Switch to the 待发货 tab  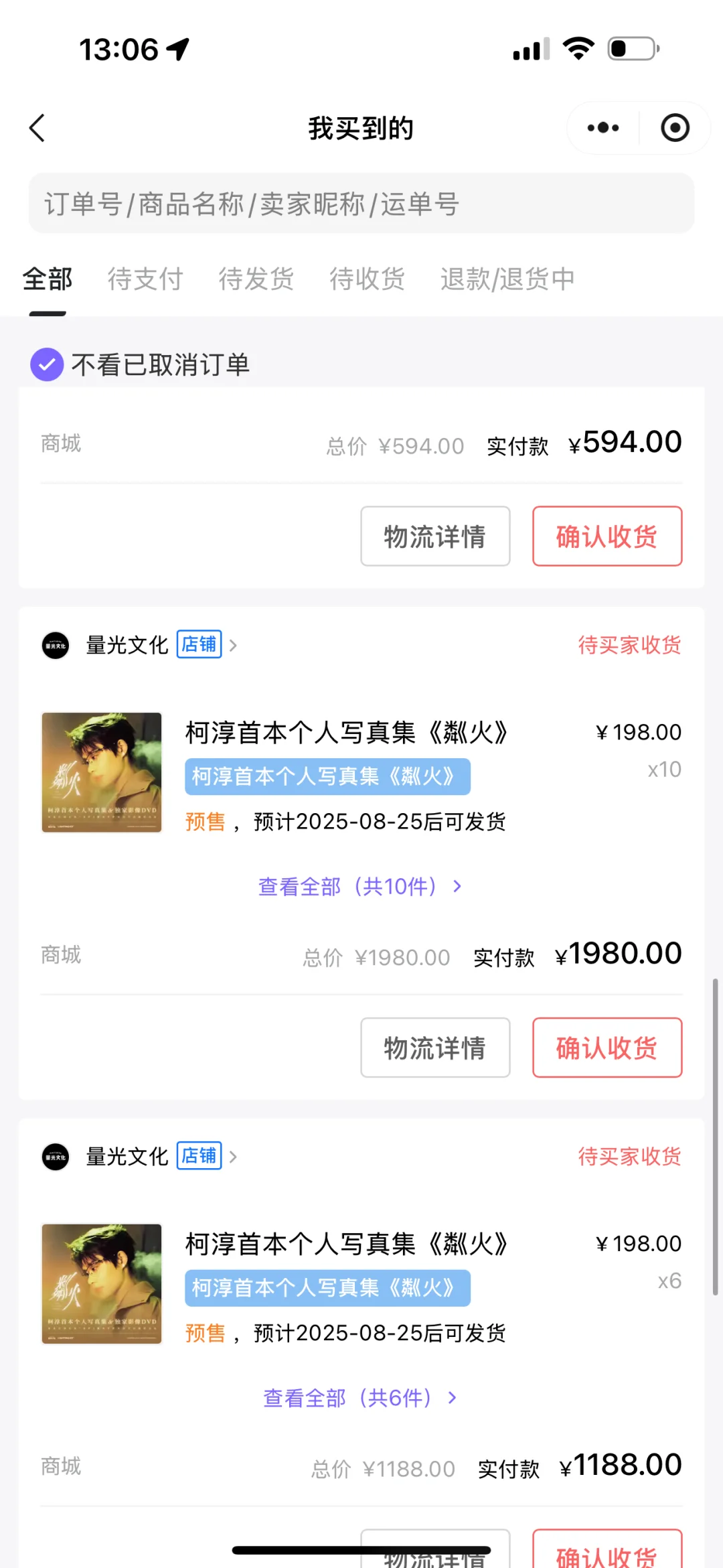tap(256, 279)
